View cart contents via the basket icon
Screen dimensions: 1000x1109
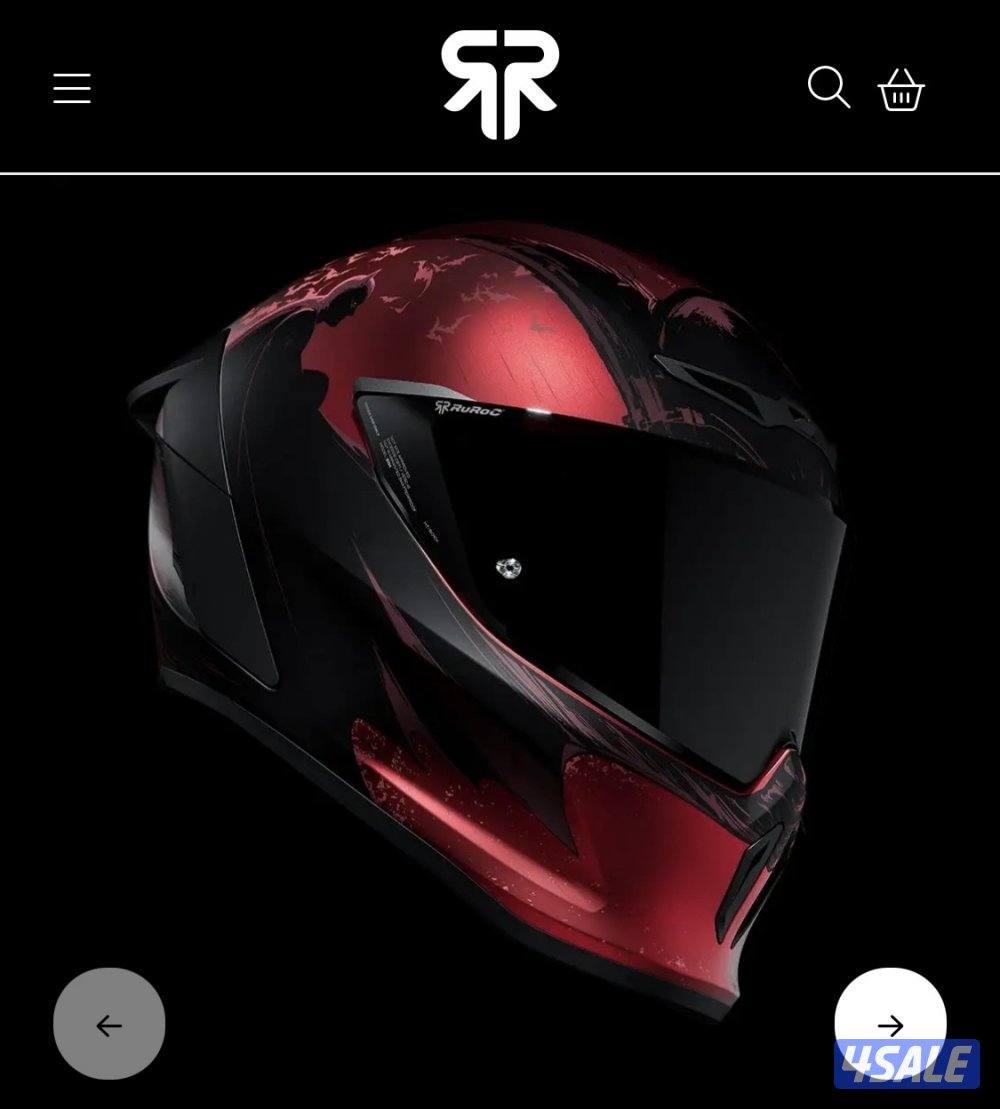(899, 91)
